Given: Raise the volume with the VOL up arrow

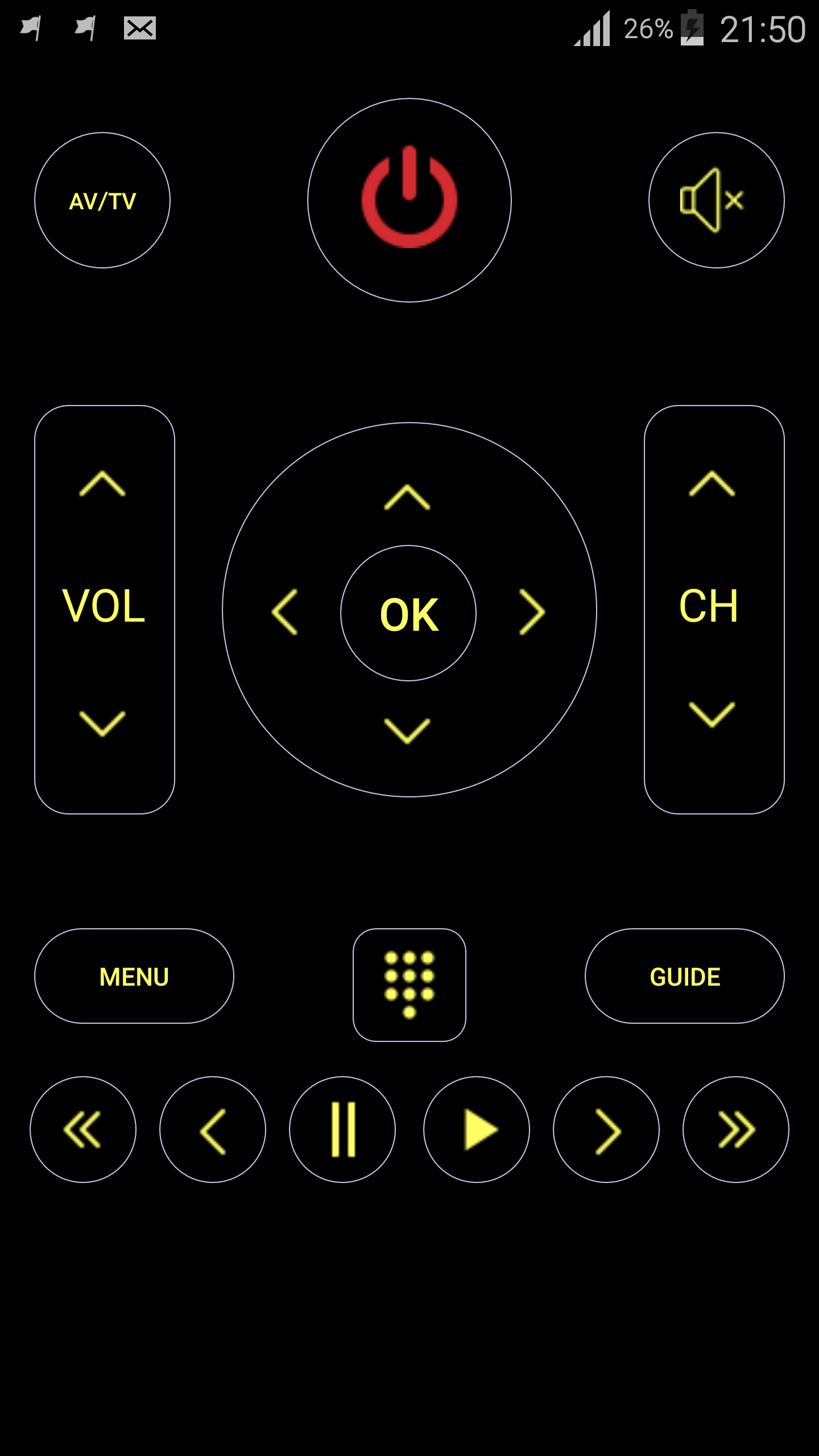Looking at the screenshot, I should click(102, 485).
